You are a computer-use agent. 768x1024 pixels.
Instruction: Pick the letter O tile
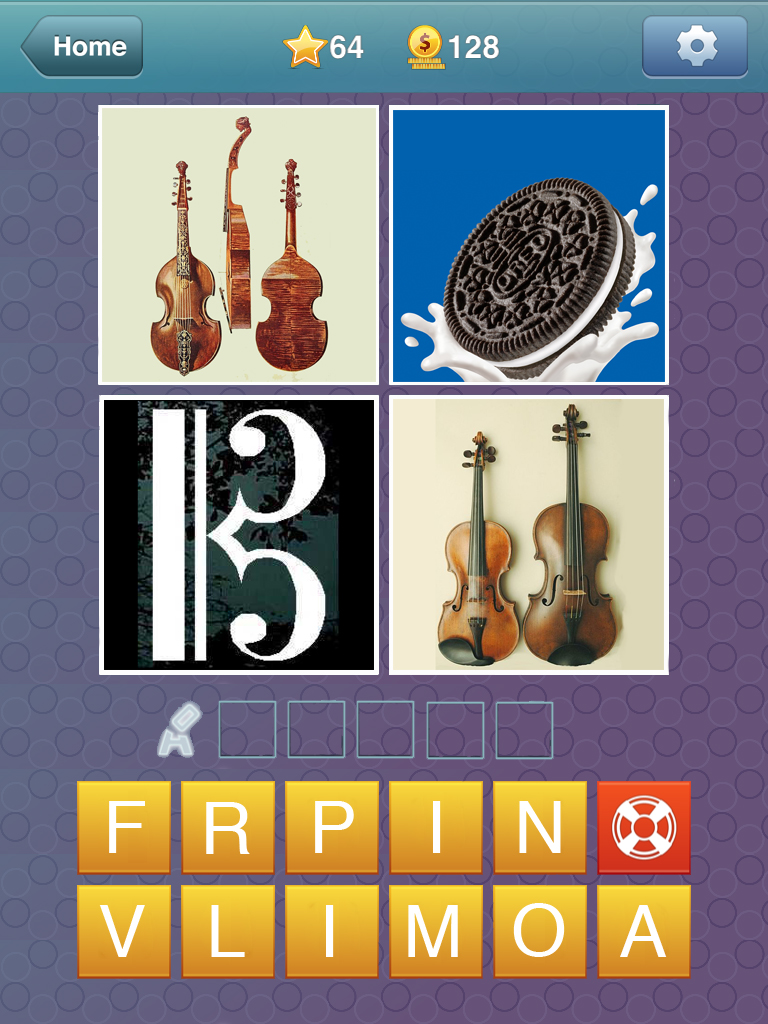coord(540,932)
